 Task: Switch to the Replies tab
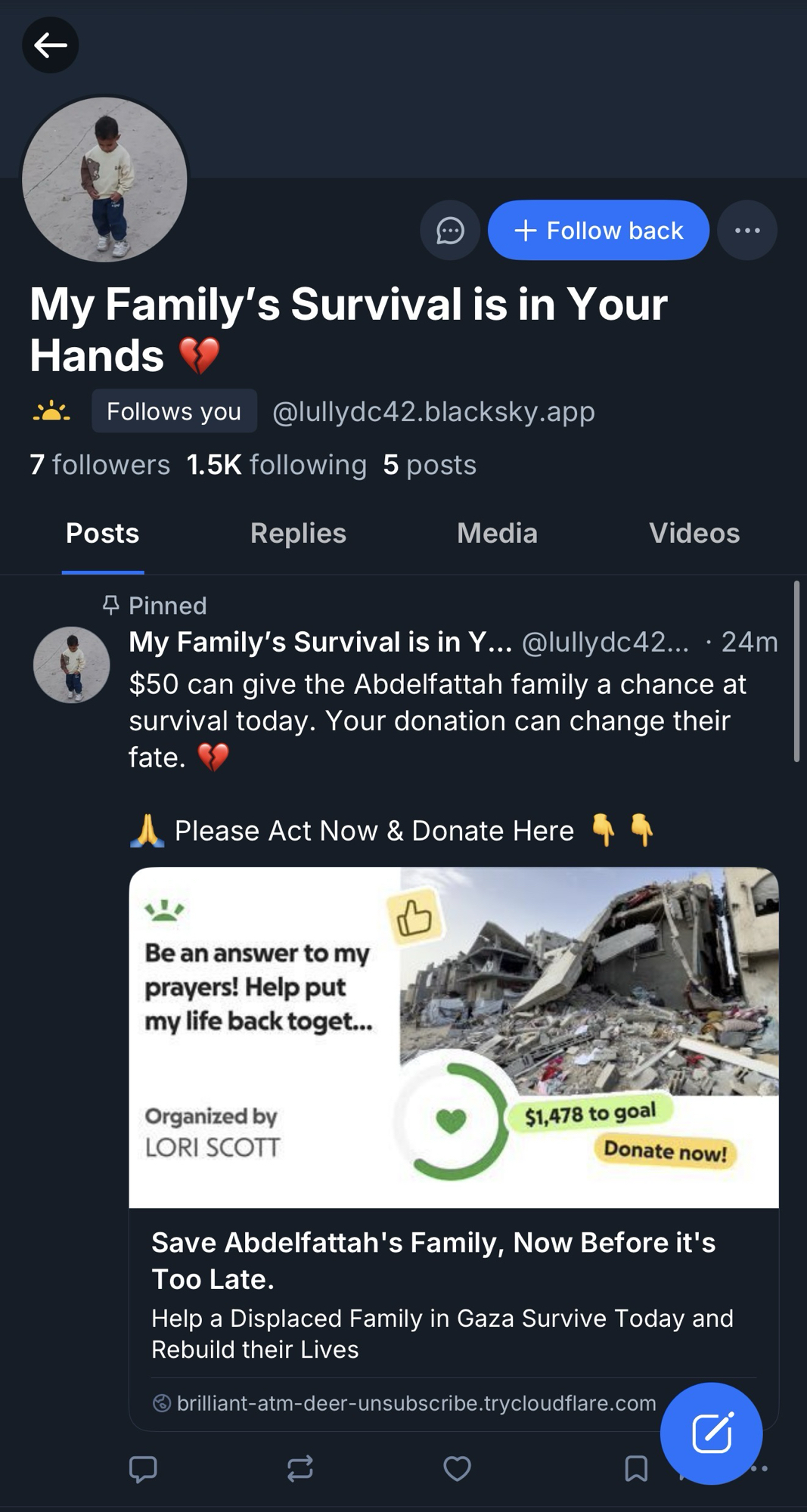click(x=298, y=534)
